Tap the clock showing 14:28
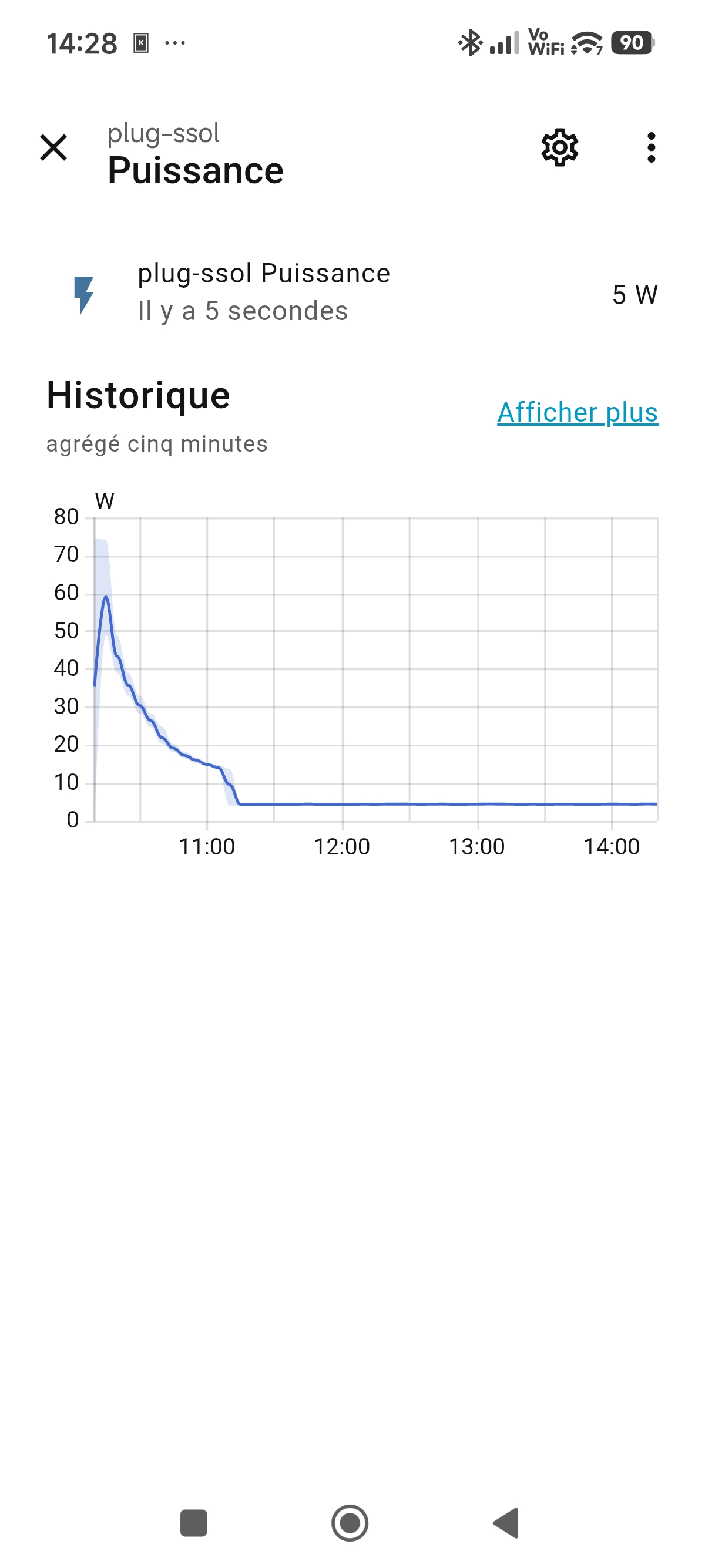 [x=83, y=43]
